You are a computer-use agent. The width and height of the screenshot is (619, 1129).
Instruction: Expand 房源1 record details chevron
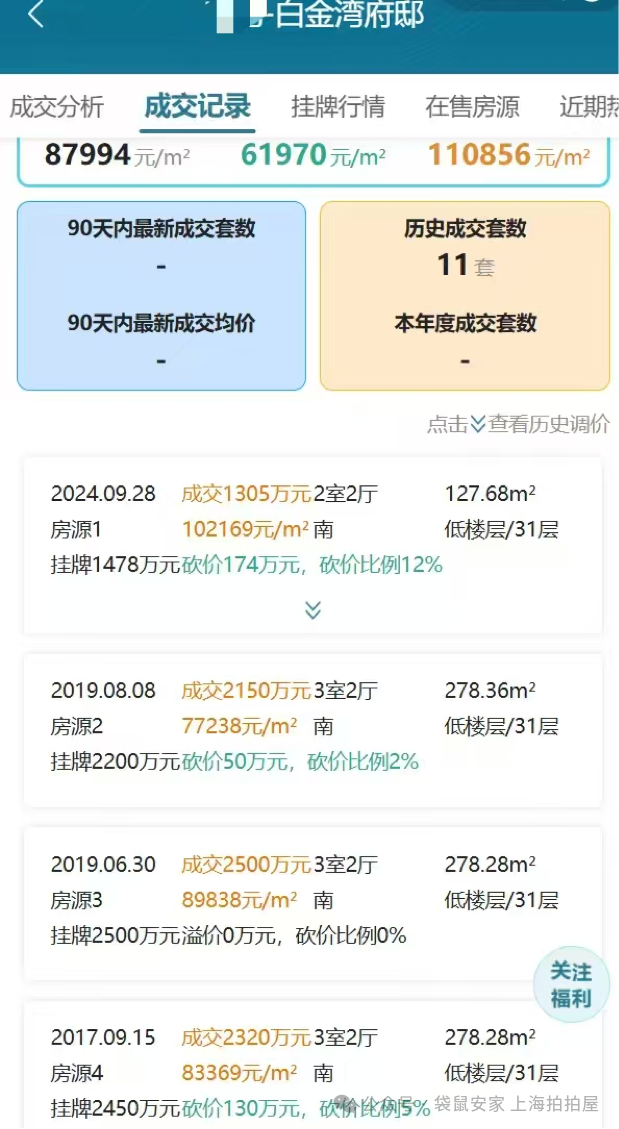[x=313, y=610]
